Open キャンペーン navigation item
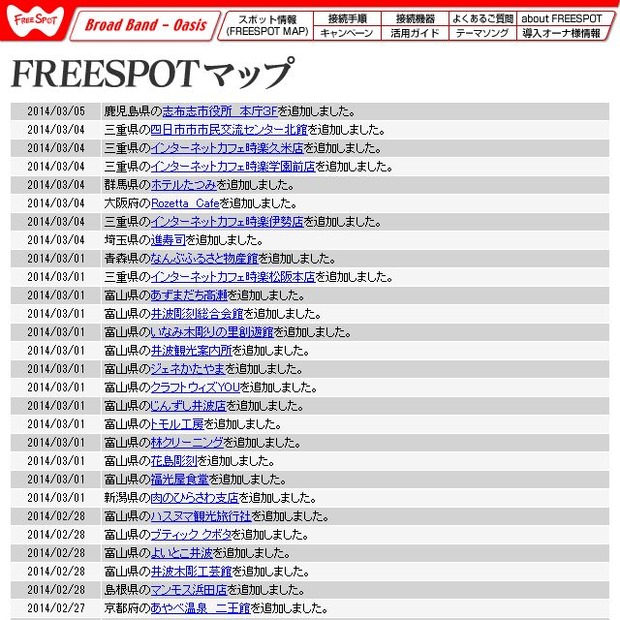The height and width of the screenshot is (620, 620). [347, 33]
